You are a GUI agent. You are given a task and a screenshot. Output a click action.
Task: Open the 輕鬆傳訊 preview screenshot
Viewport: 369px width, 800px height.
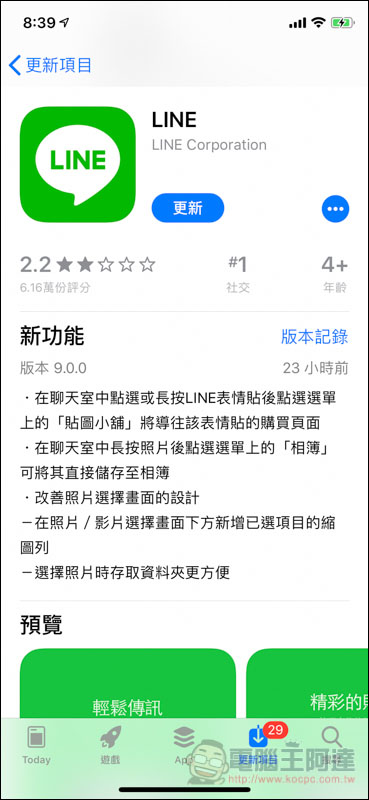pyautogui.click(x=128, y=684)
